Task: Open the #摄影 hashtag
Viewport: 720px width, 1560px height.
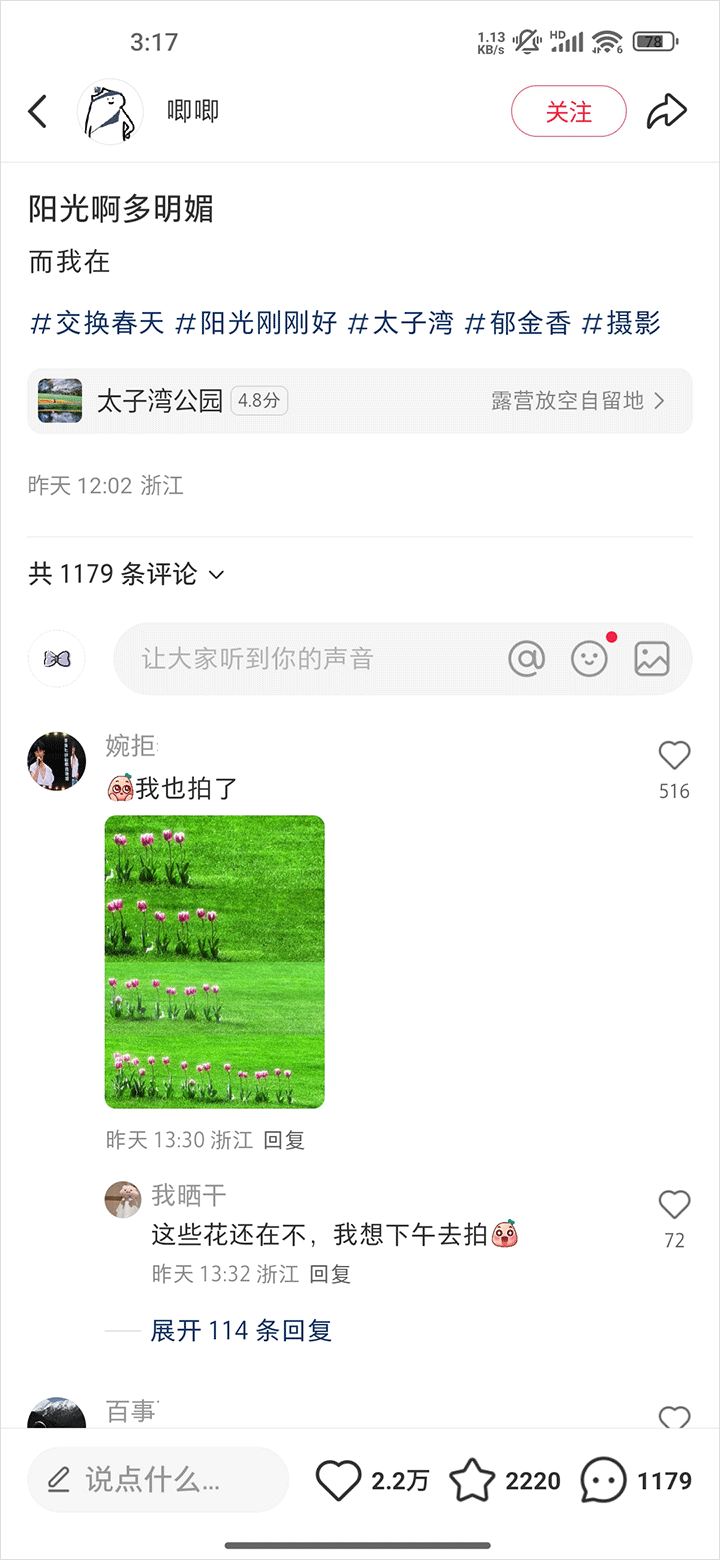Action: (621, 323)
